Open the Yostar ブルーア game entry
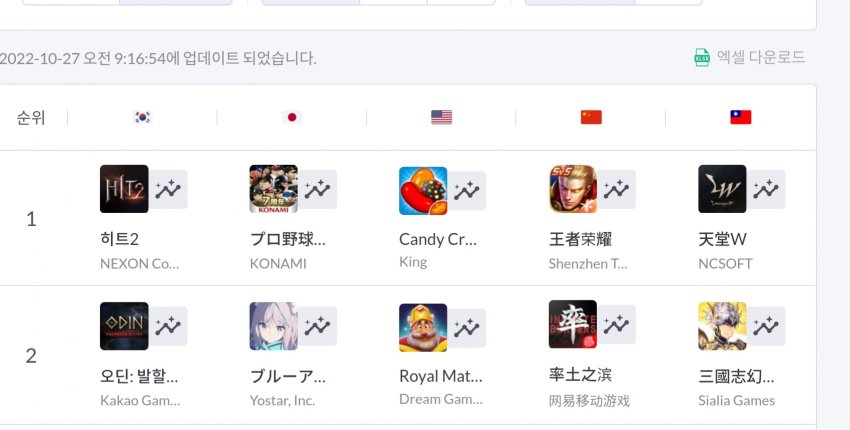 point(273,326)
